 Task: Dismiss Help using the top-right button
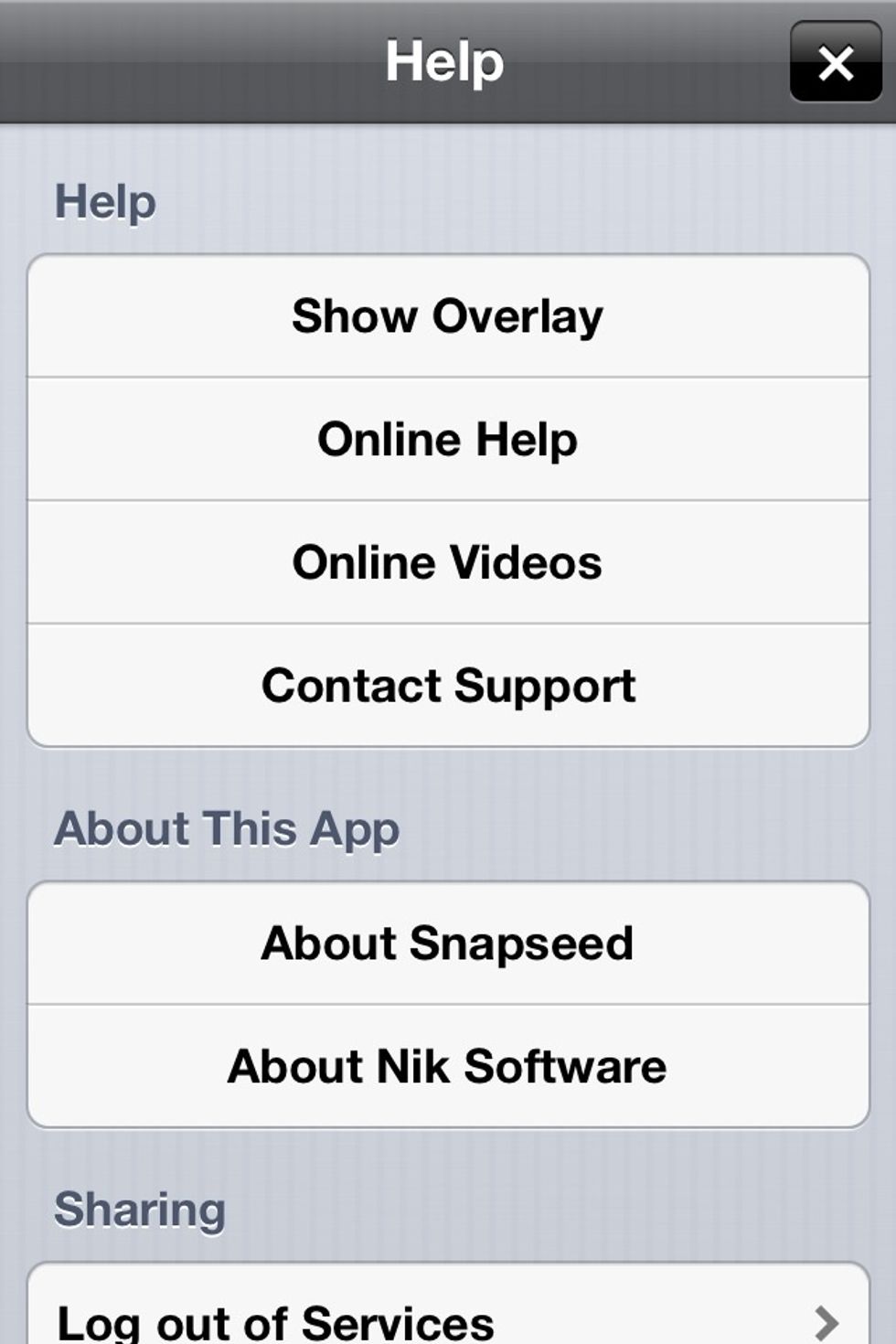pos(834,64)
